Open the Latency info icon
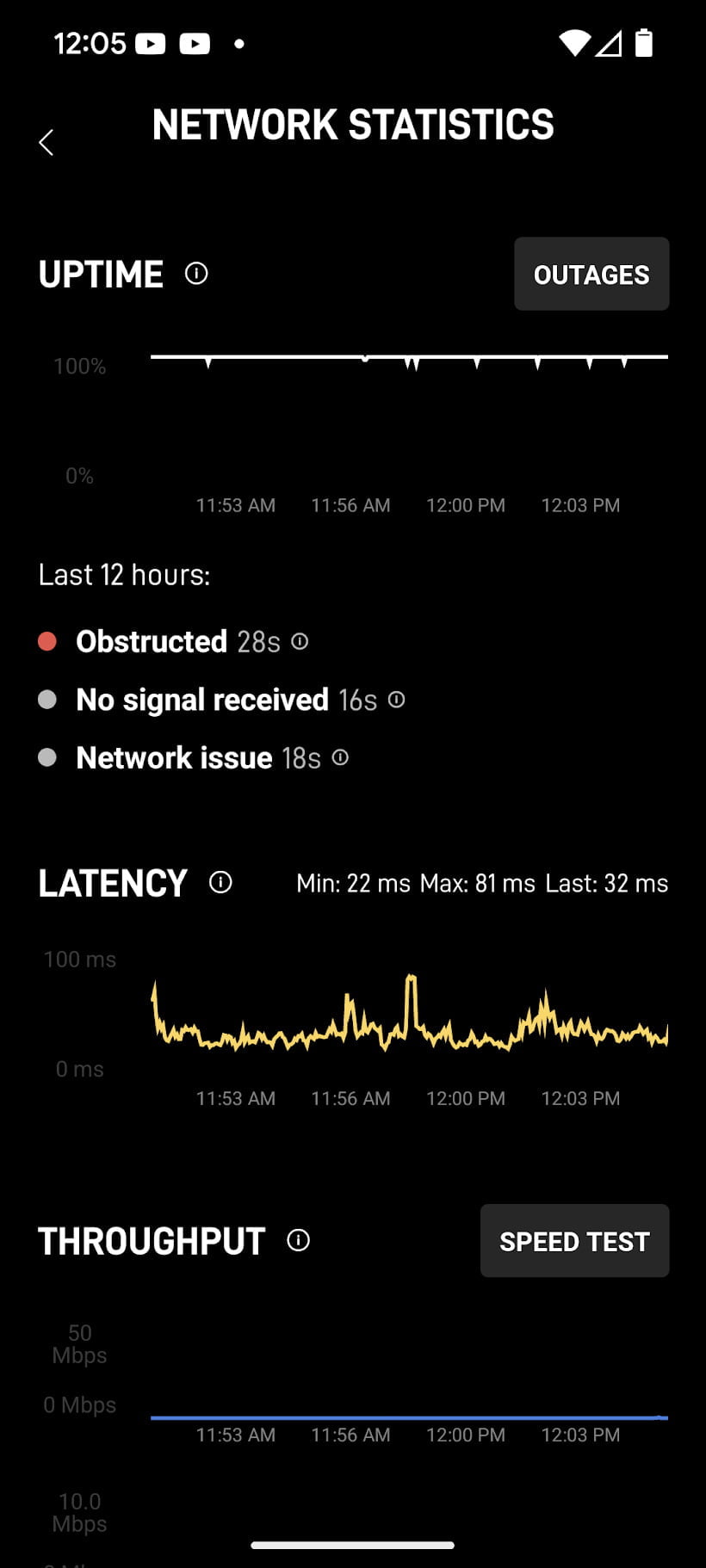 [x=220, y=882]
